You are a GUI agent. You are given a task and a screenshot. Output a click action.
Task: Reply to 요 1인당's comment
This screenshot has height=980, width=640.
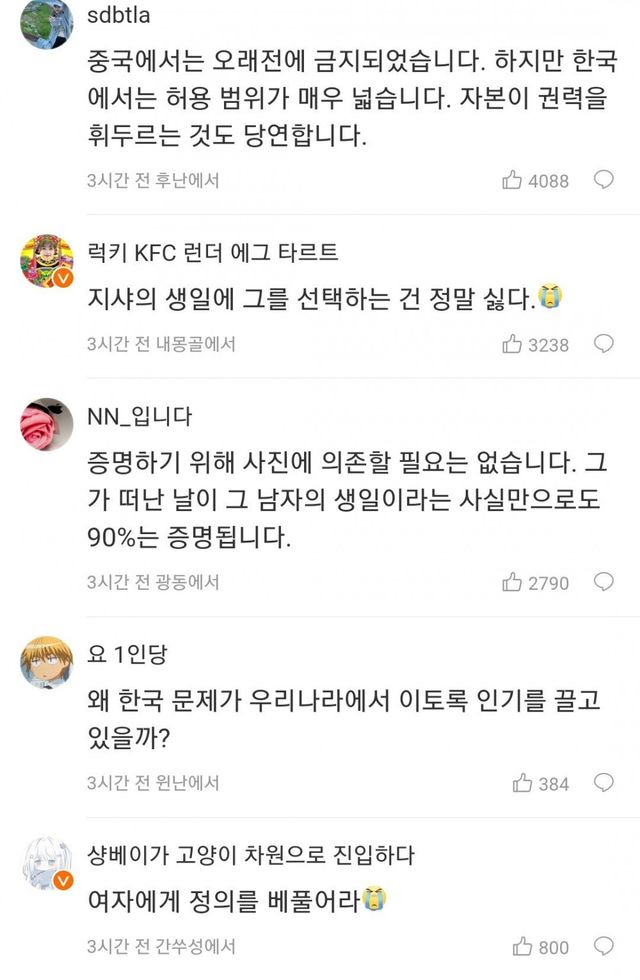603,782
